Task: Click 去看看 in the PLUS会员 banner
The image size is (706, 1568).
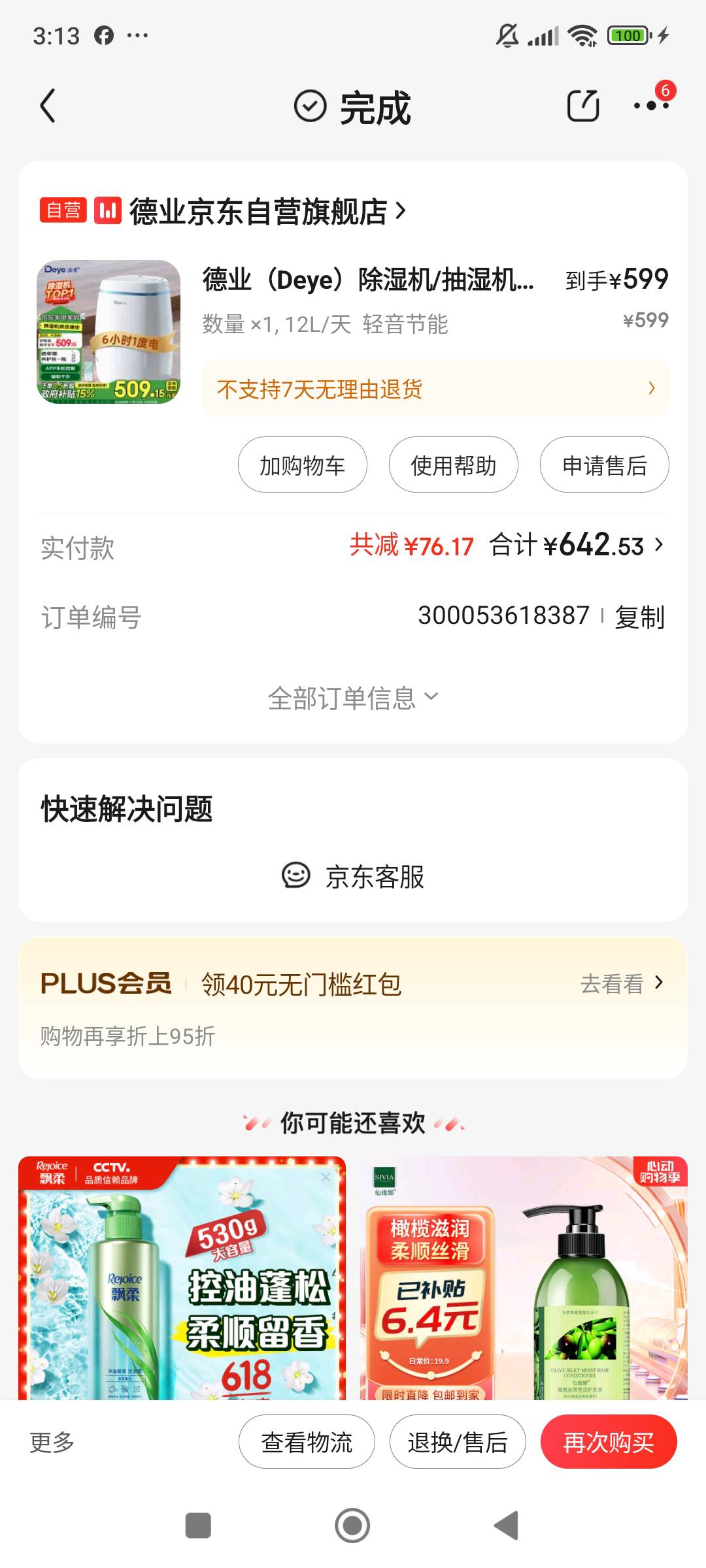Action: point(611,981)
